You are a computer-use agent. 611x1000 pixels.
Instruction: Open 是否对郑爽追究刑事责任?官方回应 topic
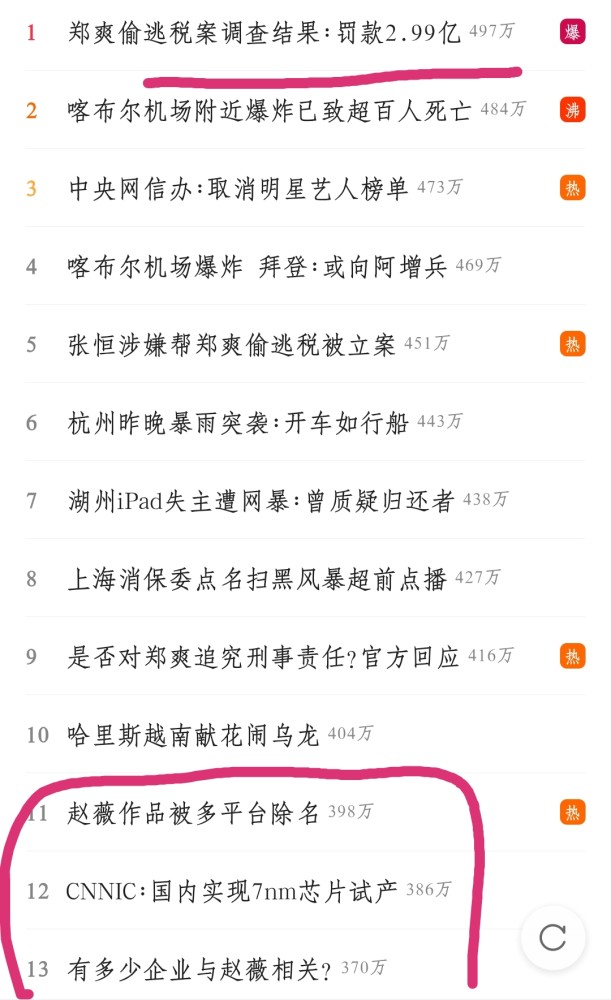click(263, 657)
